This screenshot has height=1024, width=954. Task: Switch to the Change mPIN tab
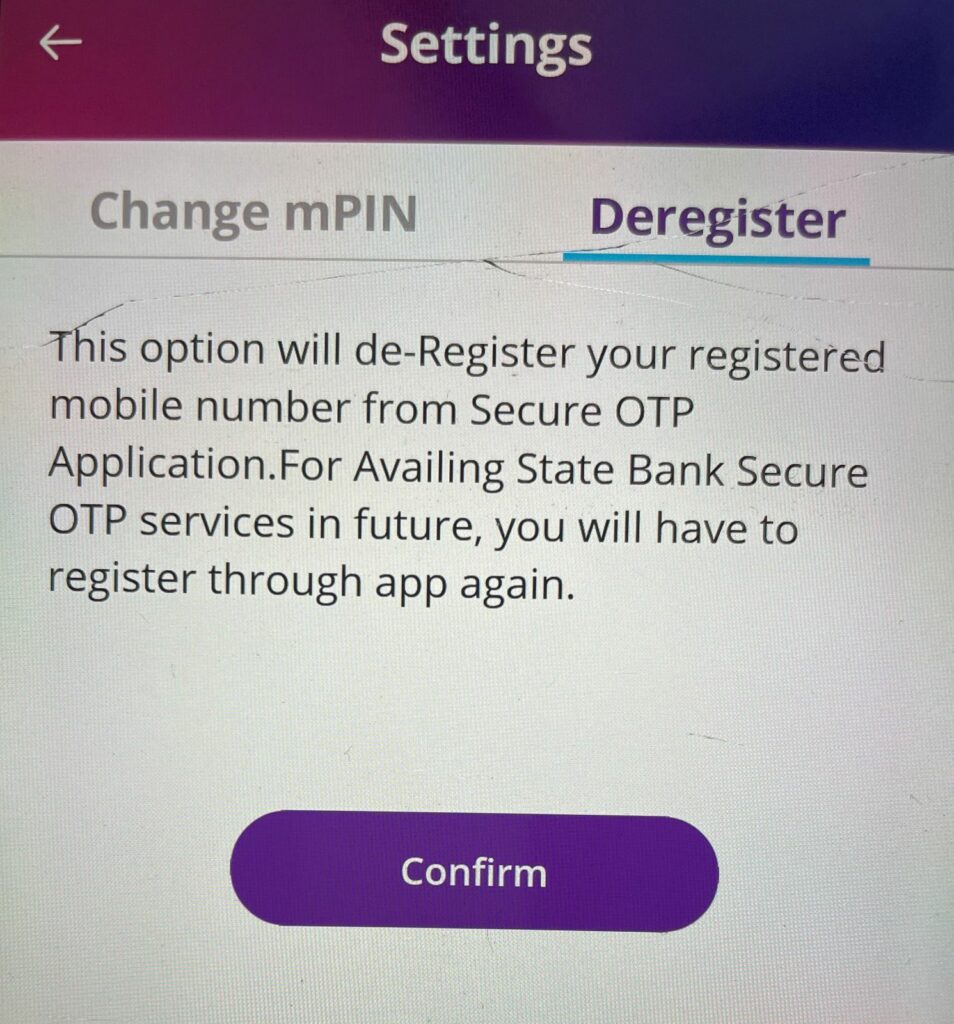[x=253, y=213]
